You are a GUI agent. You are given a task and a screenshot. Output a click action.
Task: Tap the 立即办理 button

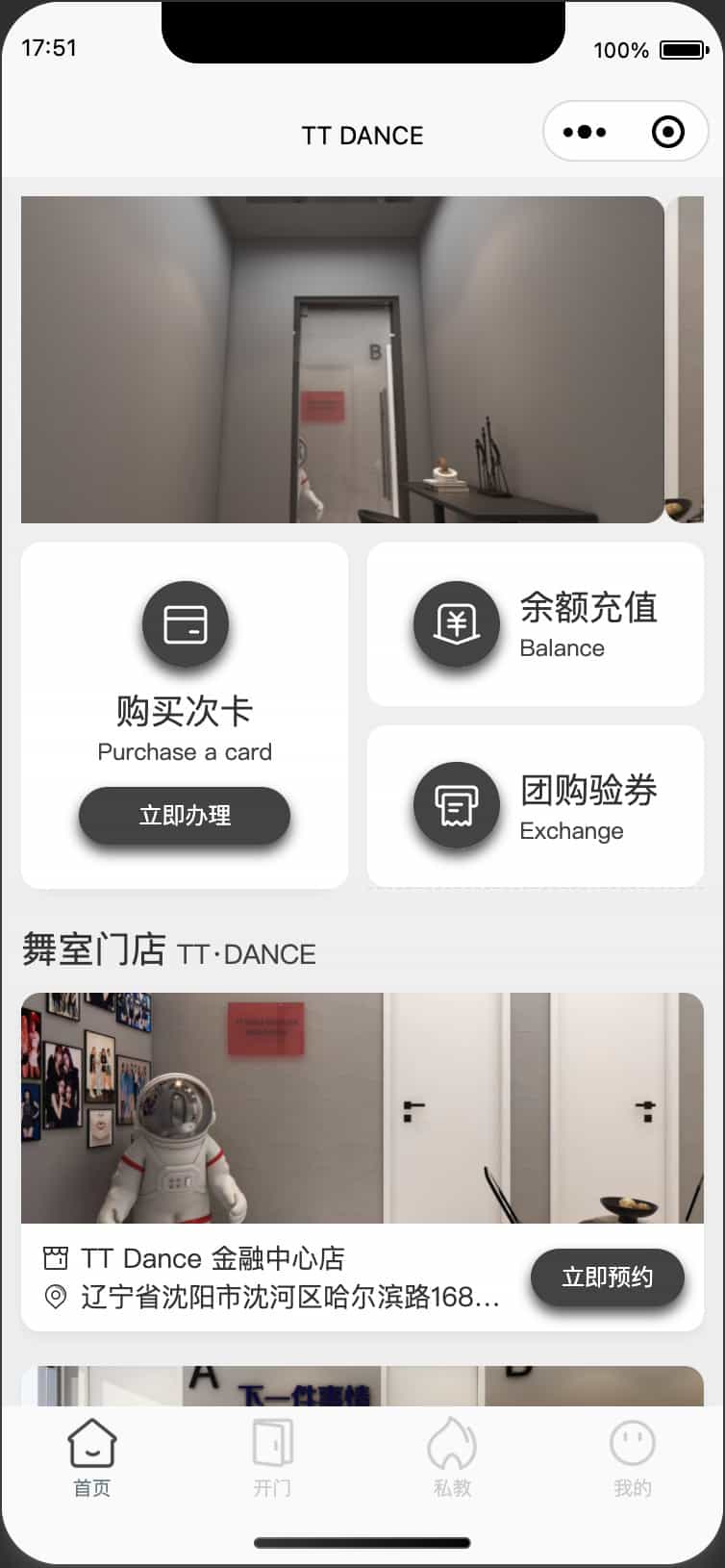(185, 816)
